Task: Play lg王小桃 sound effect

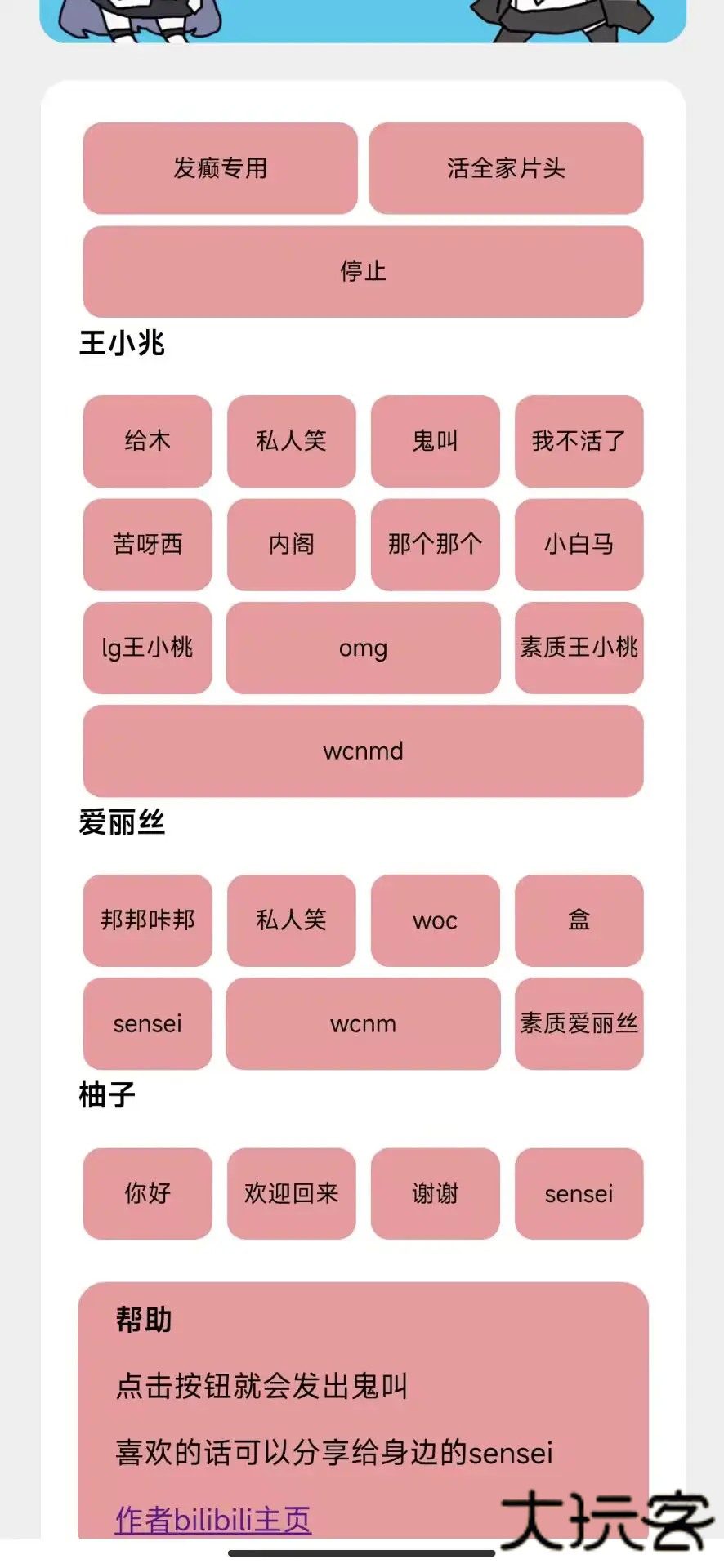Action: [146, 648]
